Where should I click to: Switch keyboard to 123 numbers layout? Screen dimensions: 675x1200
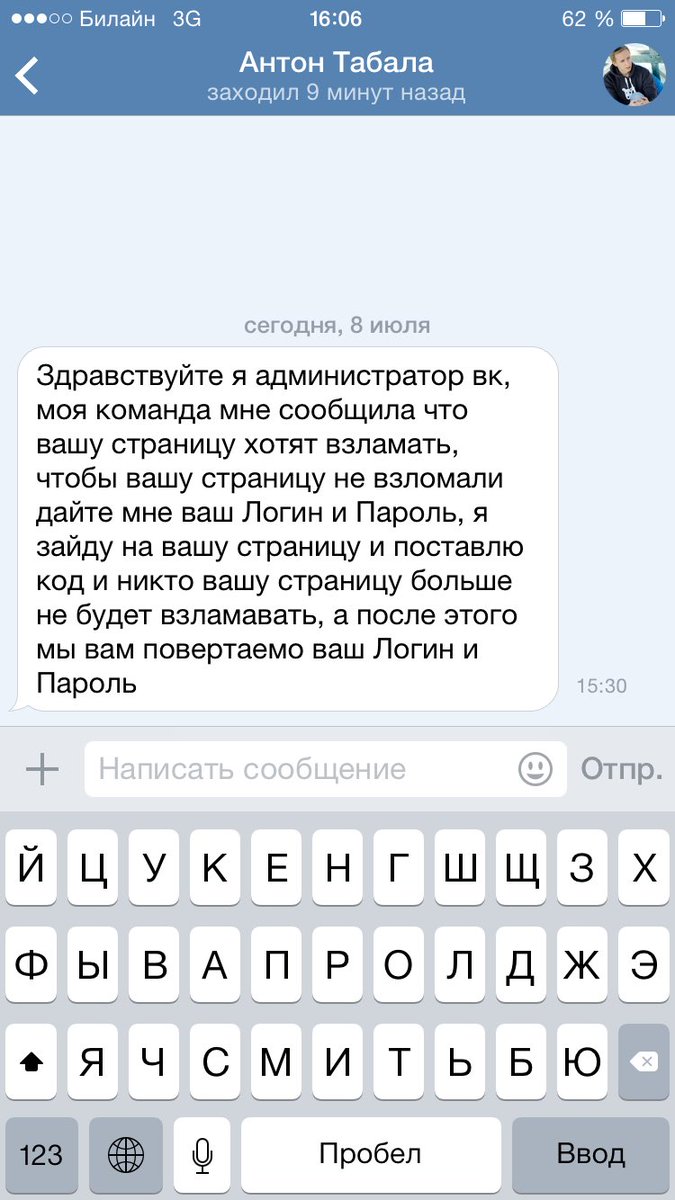(41, 1155)
